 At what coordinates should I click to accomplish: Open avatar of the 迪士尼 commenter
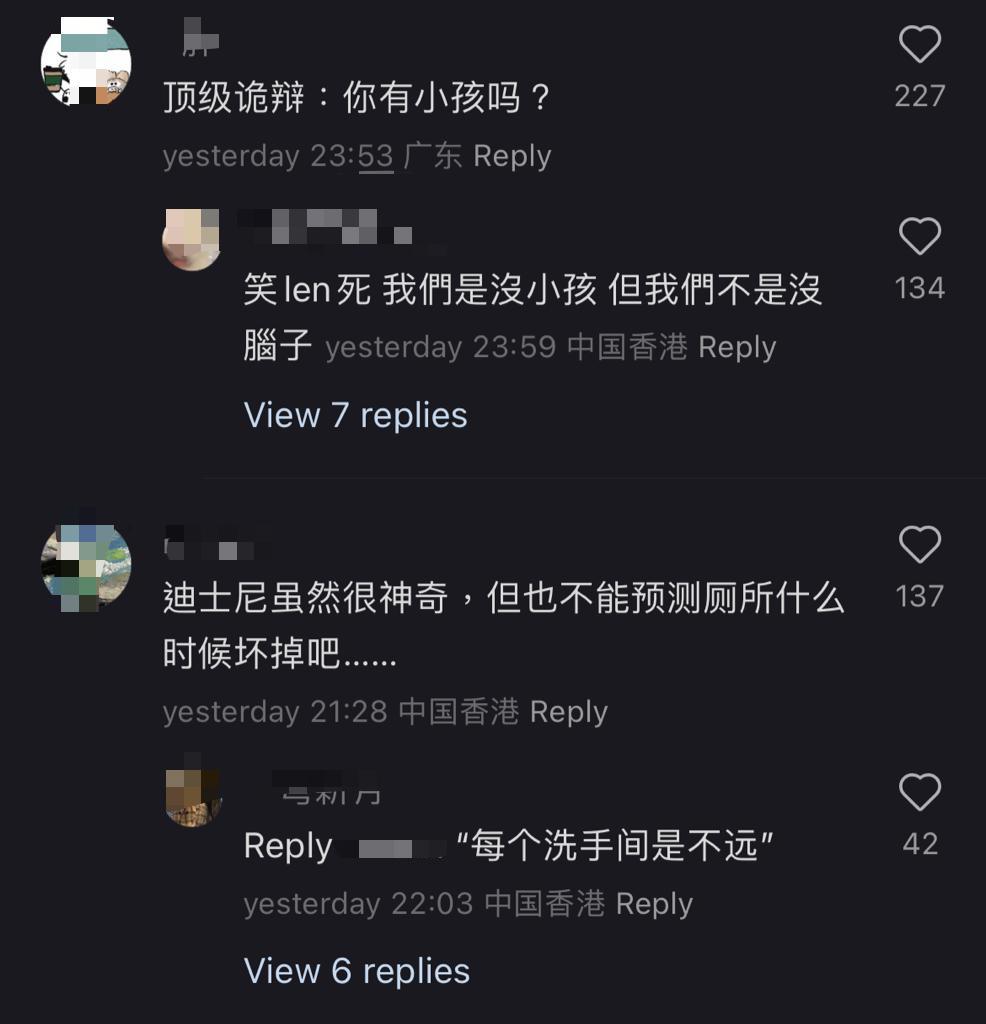(x=86, y=566)
